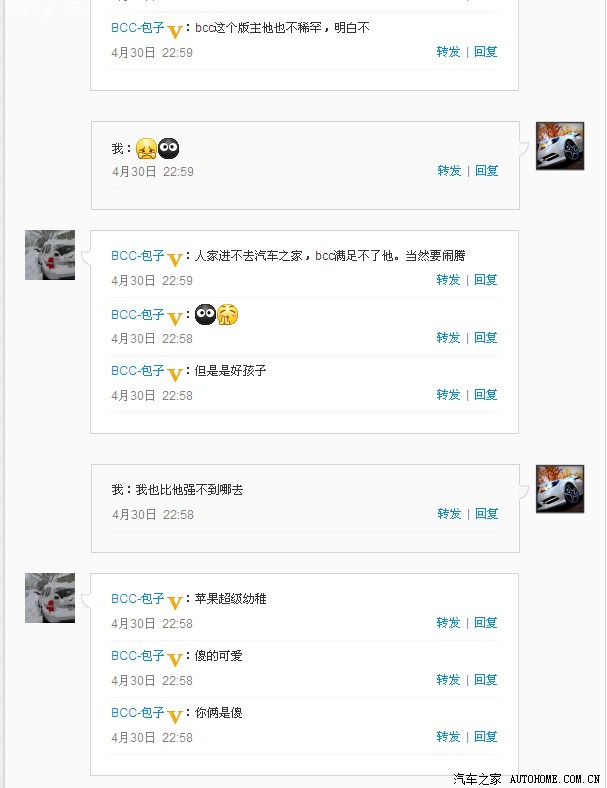Forward the message "你俩是傻"
Image resolution: width=607 pixels, height=788 pixels.
449,737
